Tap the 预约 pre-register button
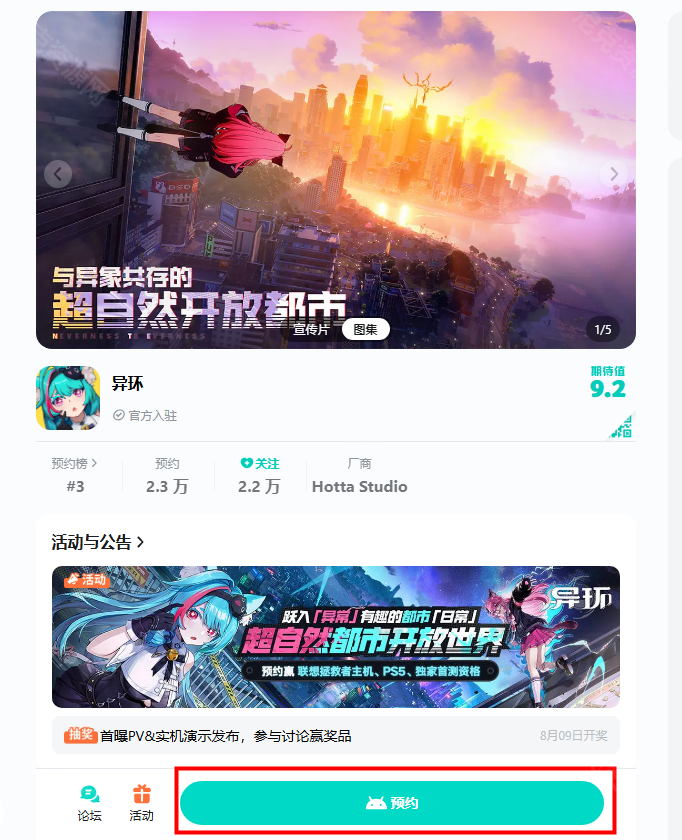 pos(391,803)
